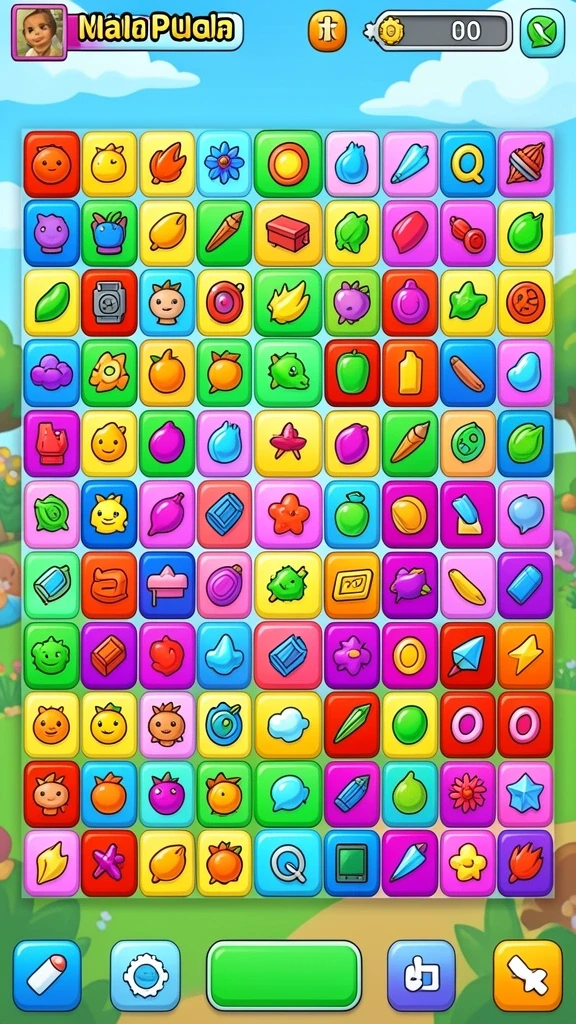Tap the purple-blue booster button with white symbol
Viewport: 576px width, 1024px height.
(x=421, y=975)
